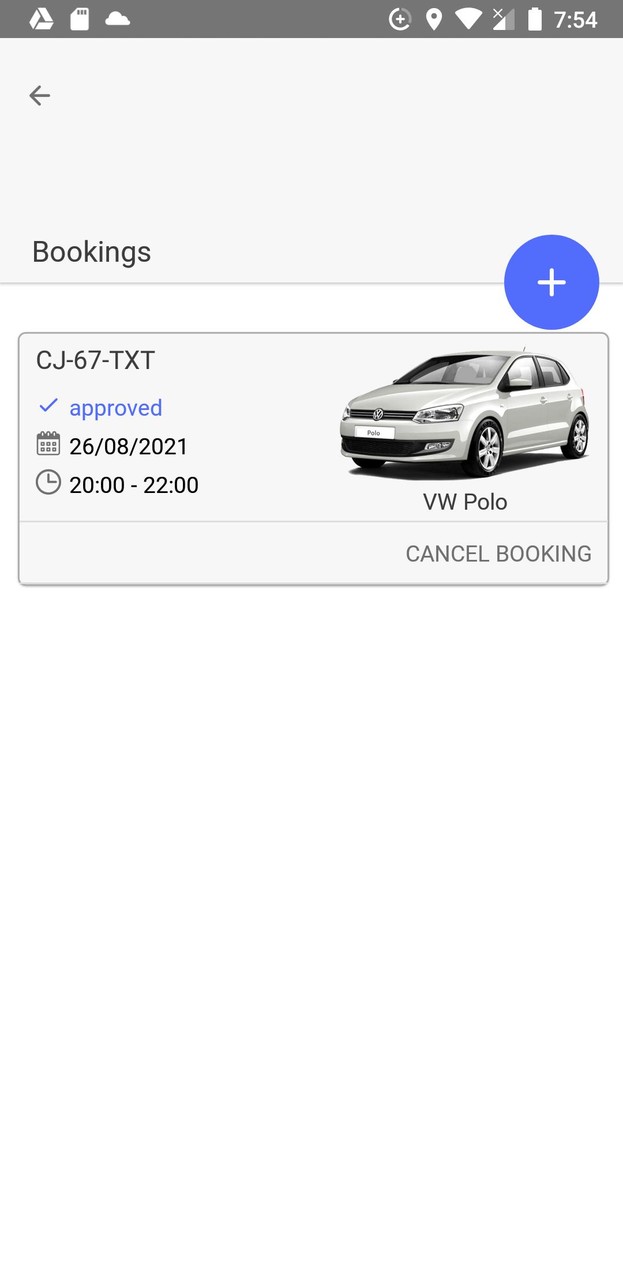Add a new booking with plus button

[551, 282]
